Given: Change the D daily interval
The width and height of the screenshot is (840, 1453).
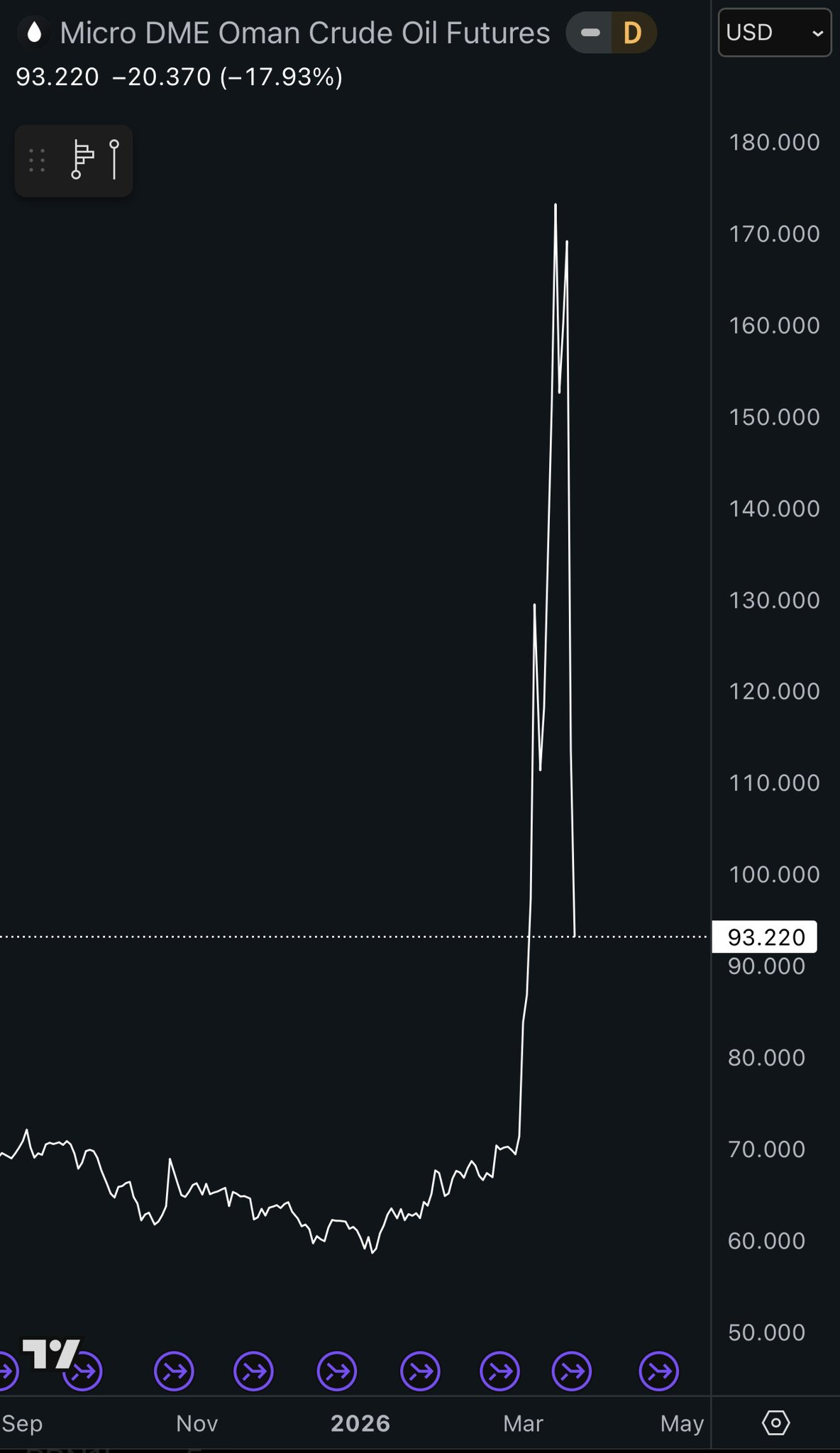Looking at the screenshot, I should tap(632, 33).
